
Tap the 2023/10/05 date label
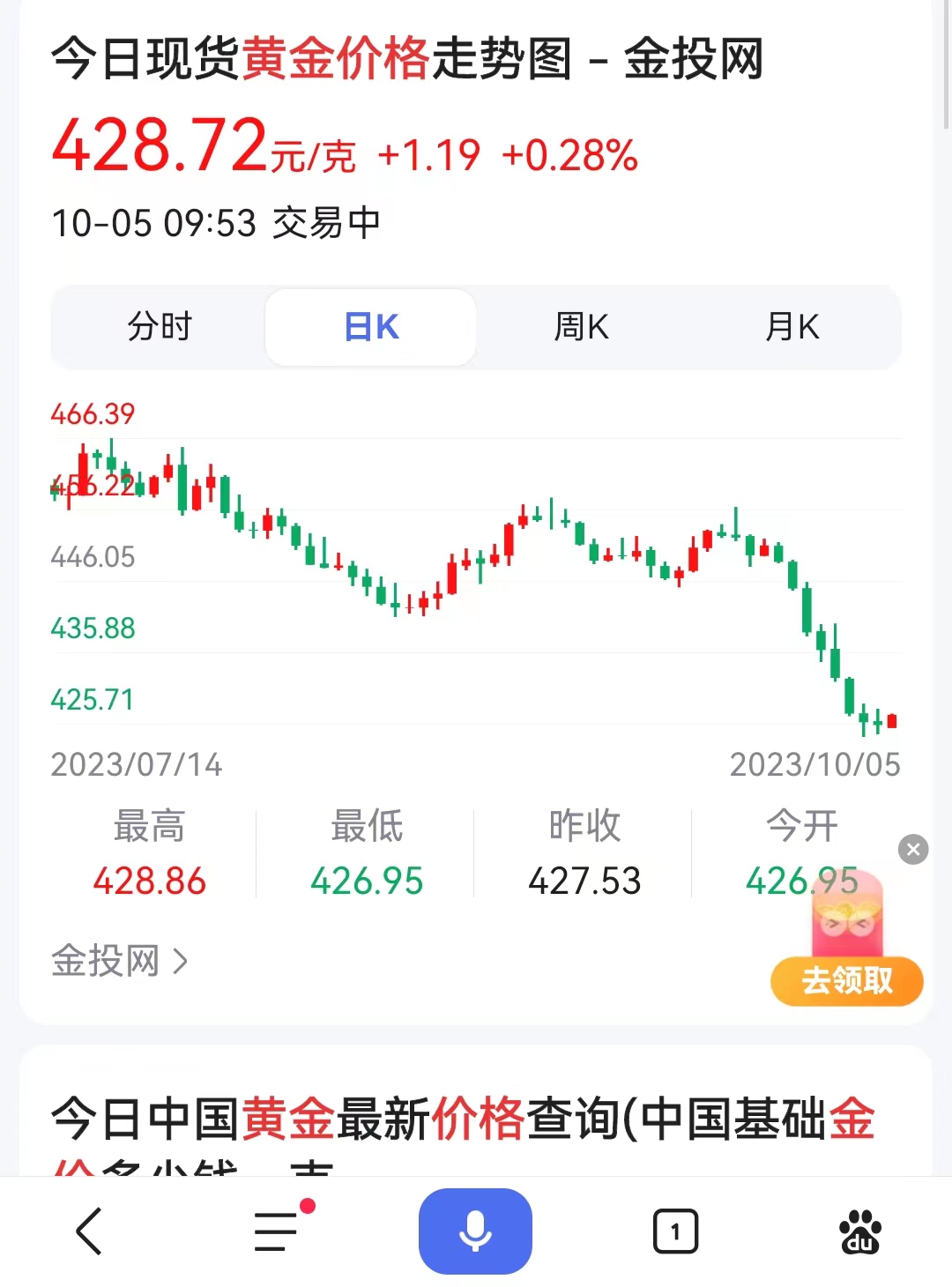[816, 764]
